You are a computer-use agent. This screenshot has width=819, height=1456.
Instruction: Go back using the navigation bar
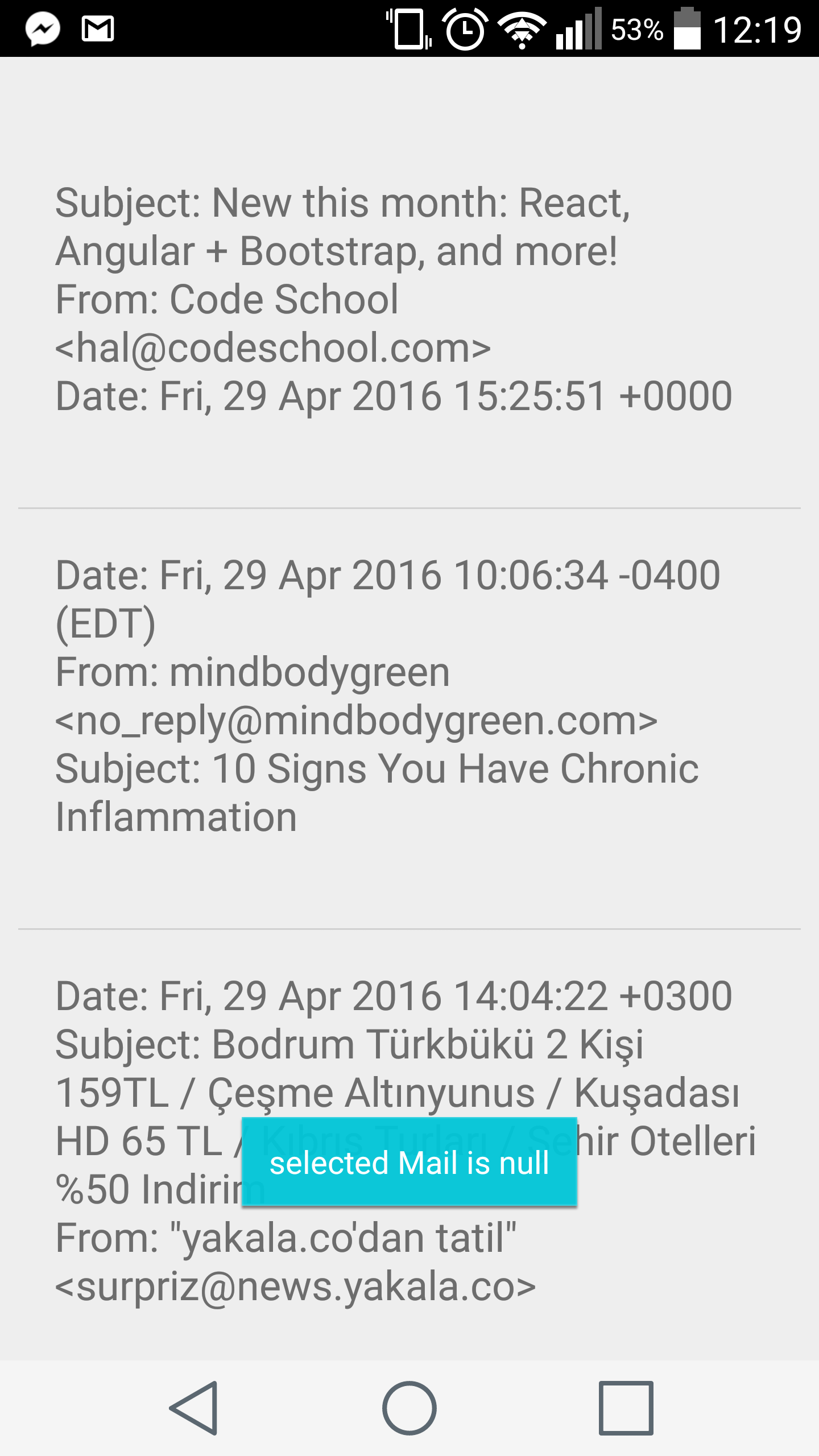(x=195, y=1408)
